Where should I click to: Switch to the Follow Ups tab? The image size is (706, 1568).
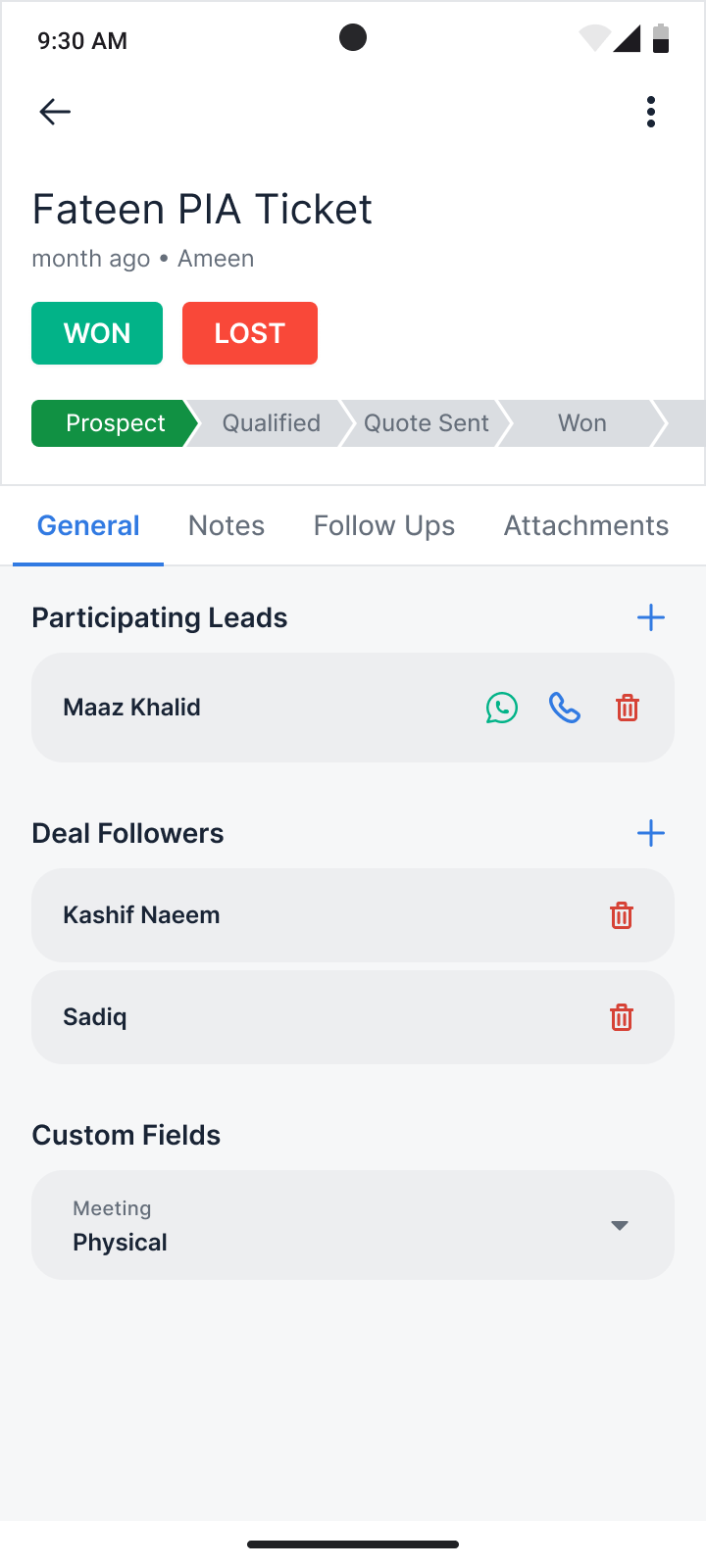[384, 525]
